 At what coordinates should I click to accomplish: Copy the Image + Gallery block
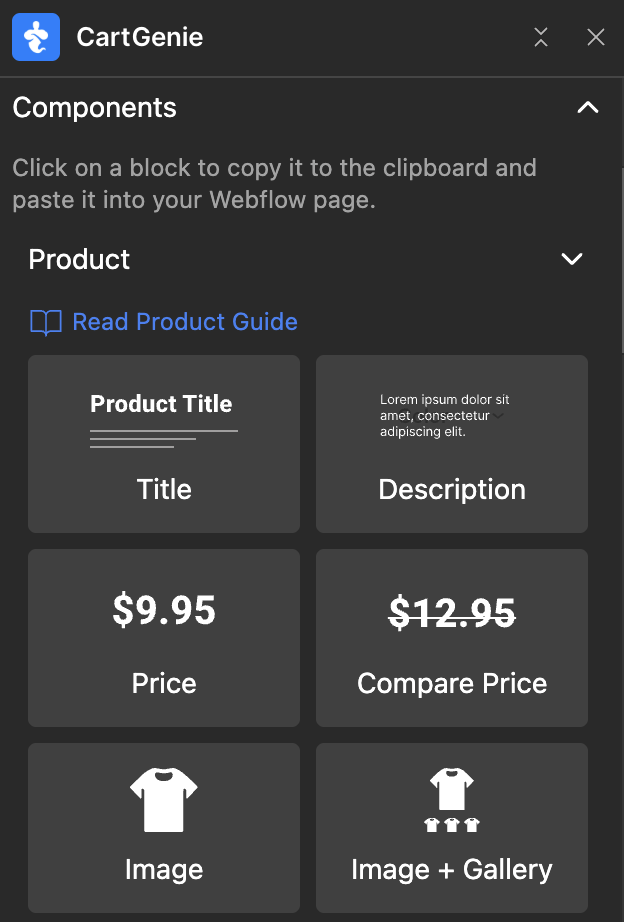pyautogui.click(x=452, y=827)
